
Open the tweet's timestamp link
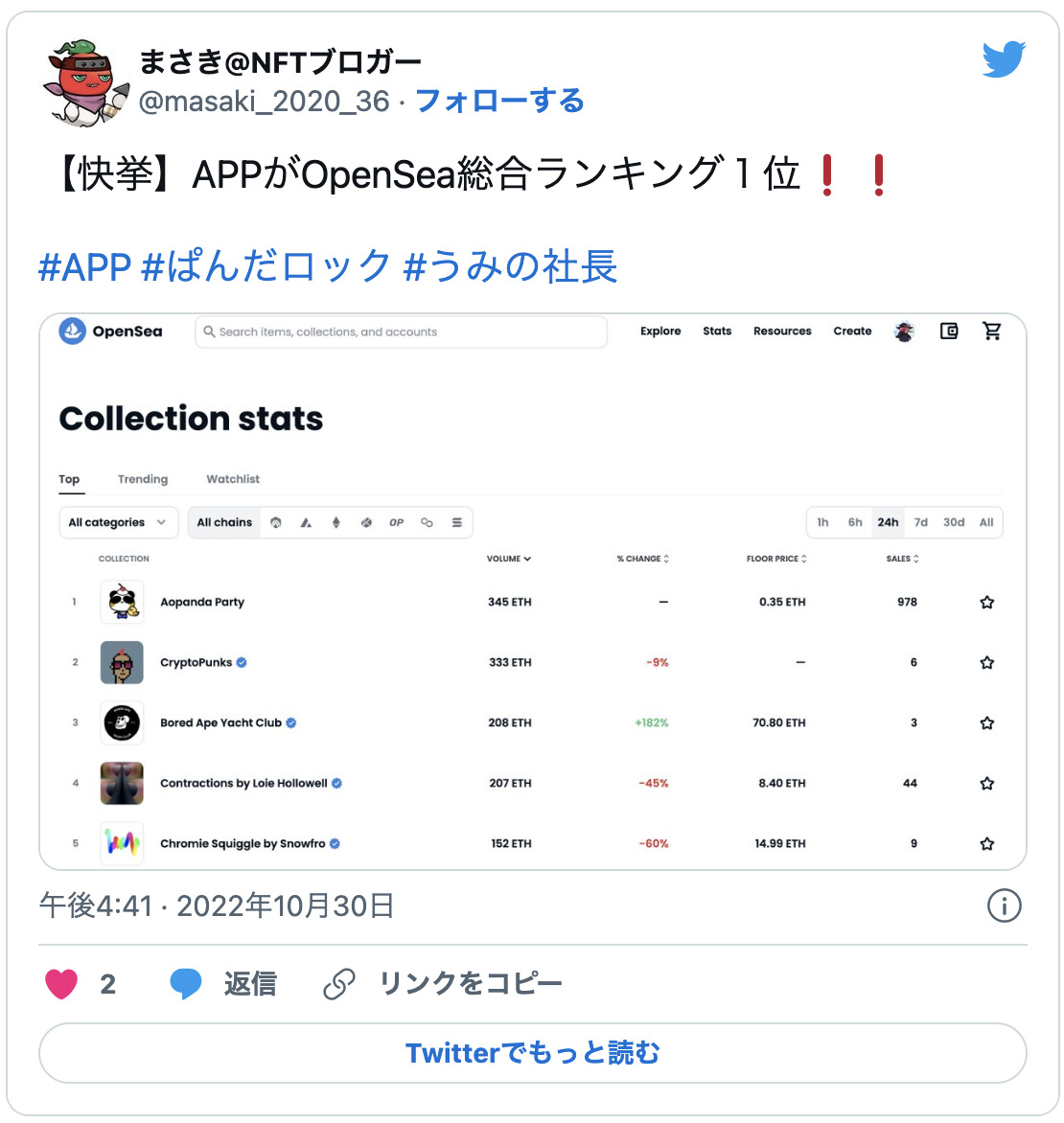[217, 905]
